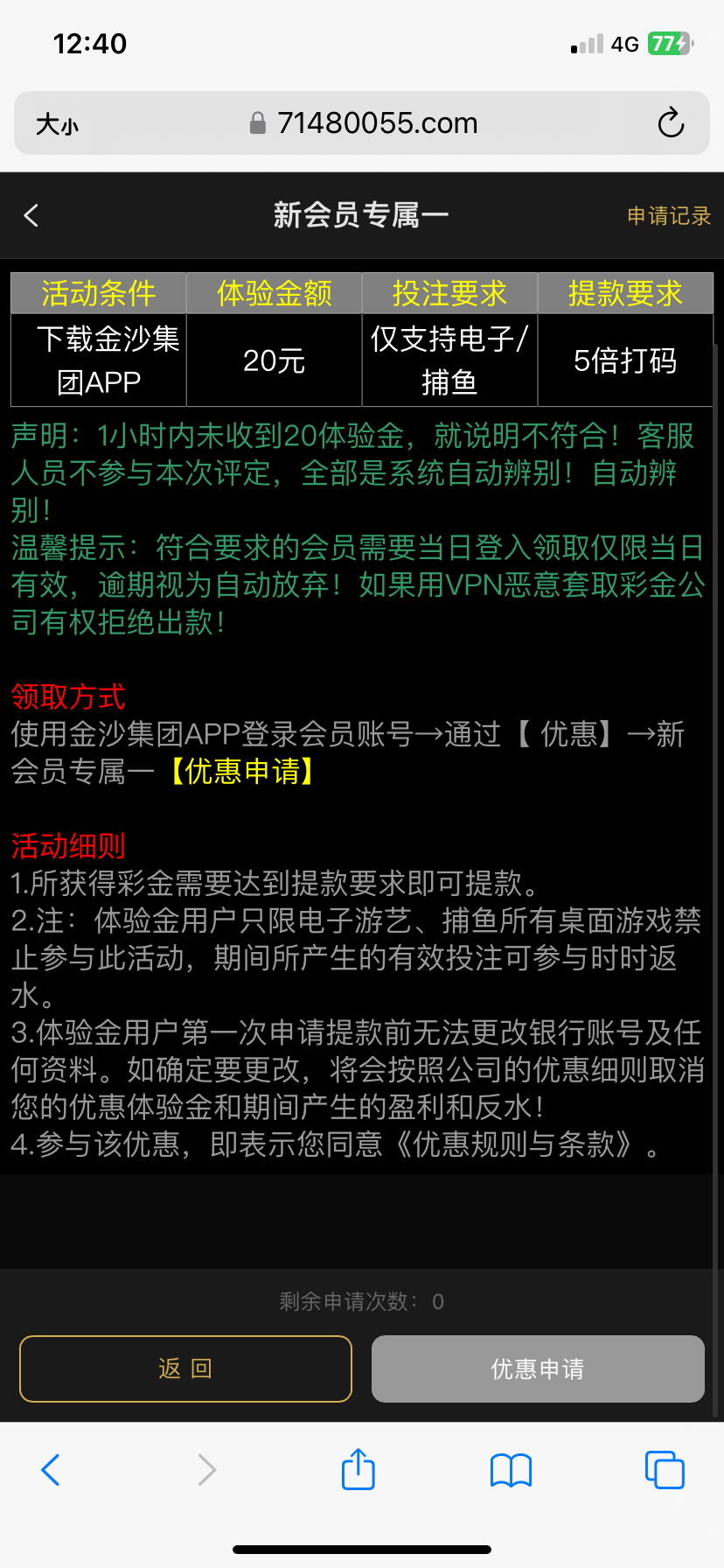Viewport: 724px width, 1568px height.
Task: Open Safari bookmarks
Action: point(511,1470)
